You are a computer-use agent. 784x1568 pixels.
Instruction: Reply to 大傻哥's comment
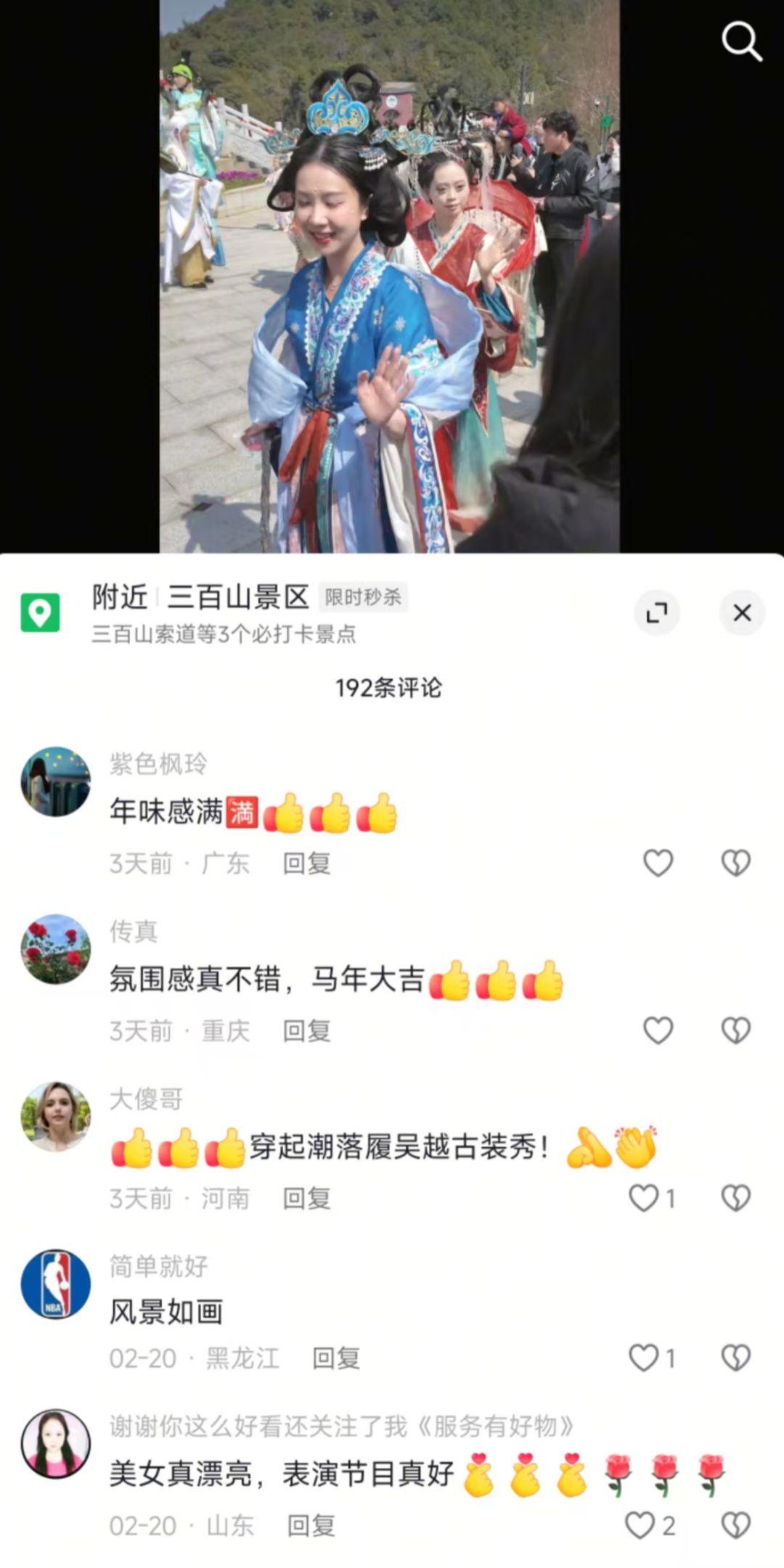[306, 1199]
